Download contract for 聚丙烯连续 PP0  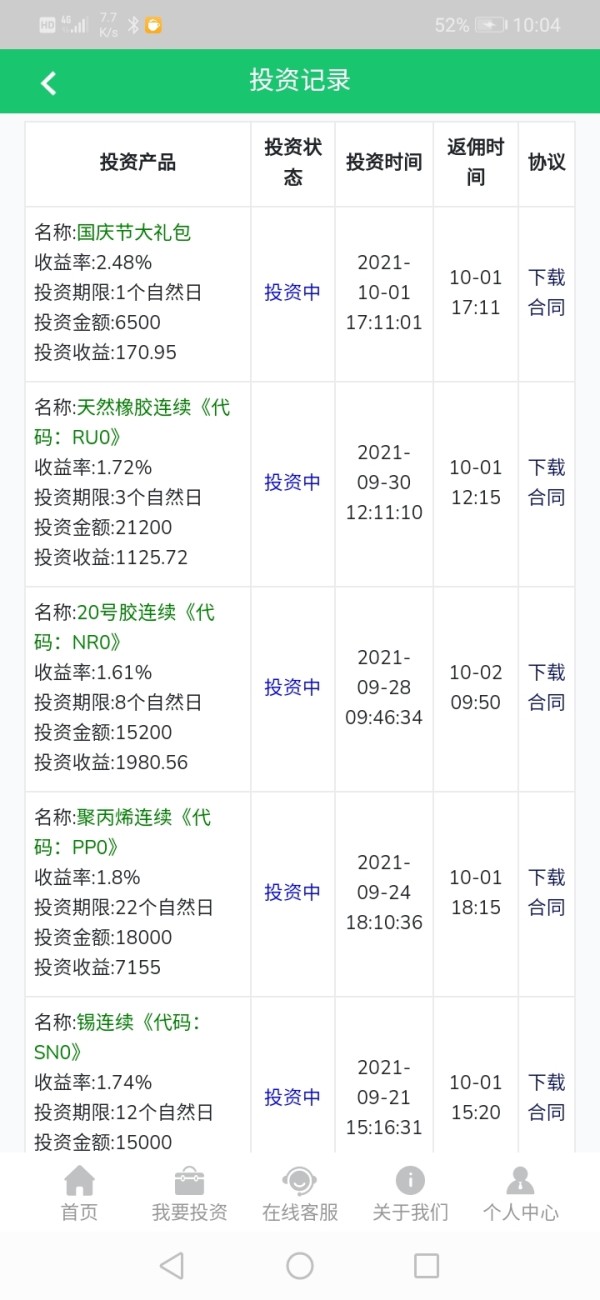pyautogui.click(x=547, y=892)
